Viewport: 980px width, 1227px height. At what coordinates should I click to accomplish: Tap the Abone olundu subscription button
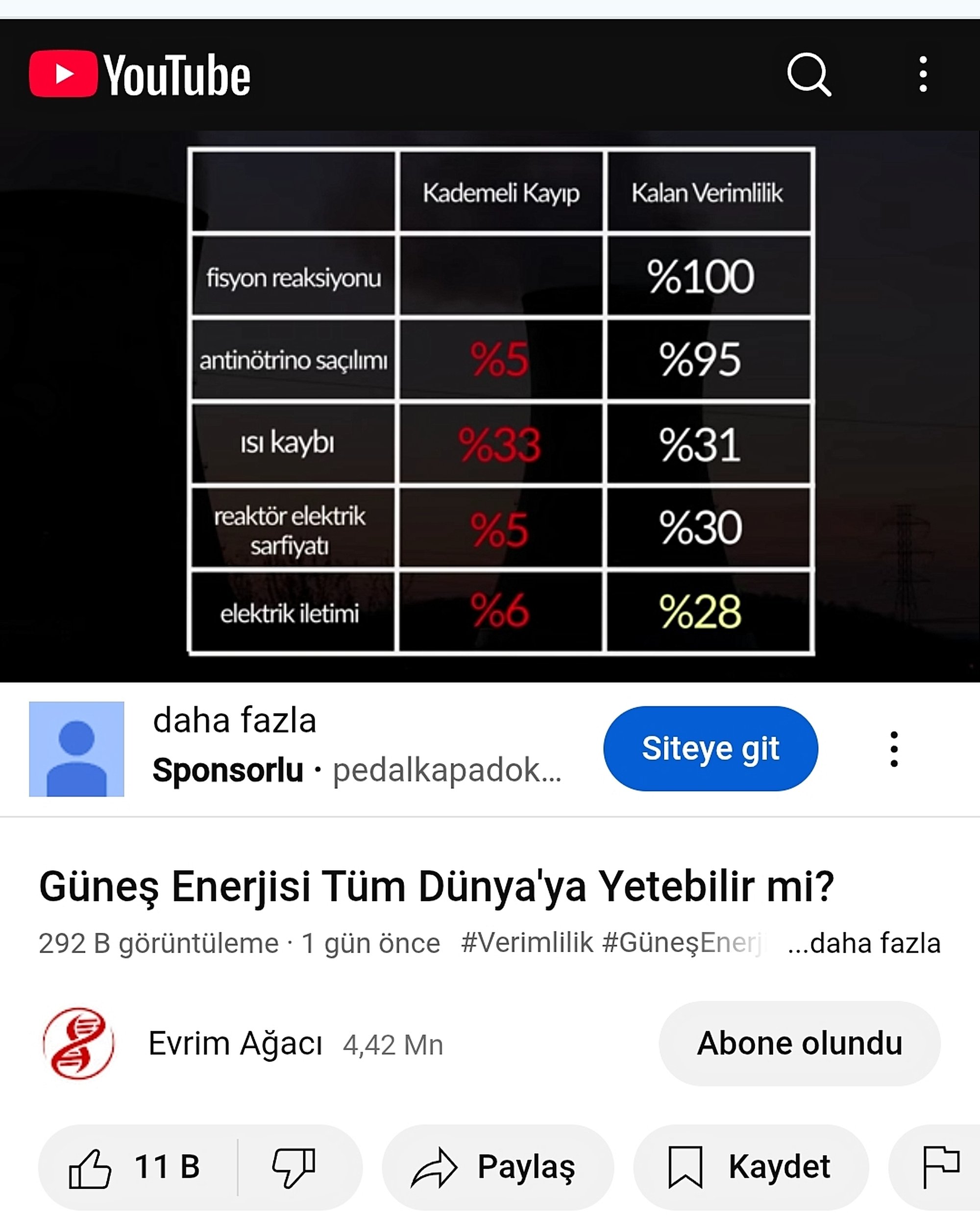(x=799, y=1044)
